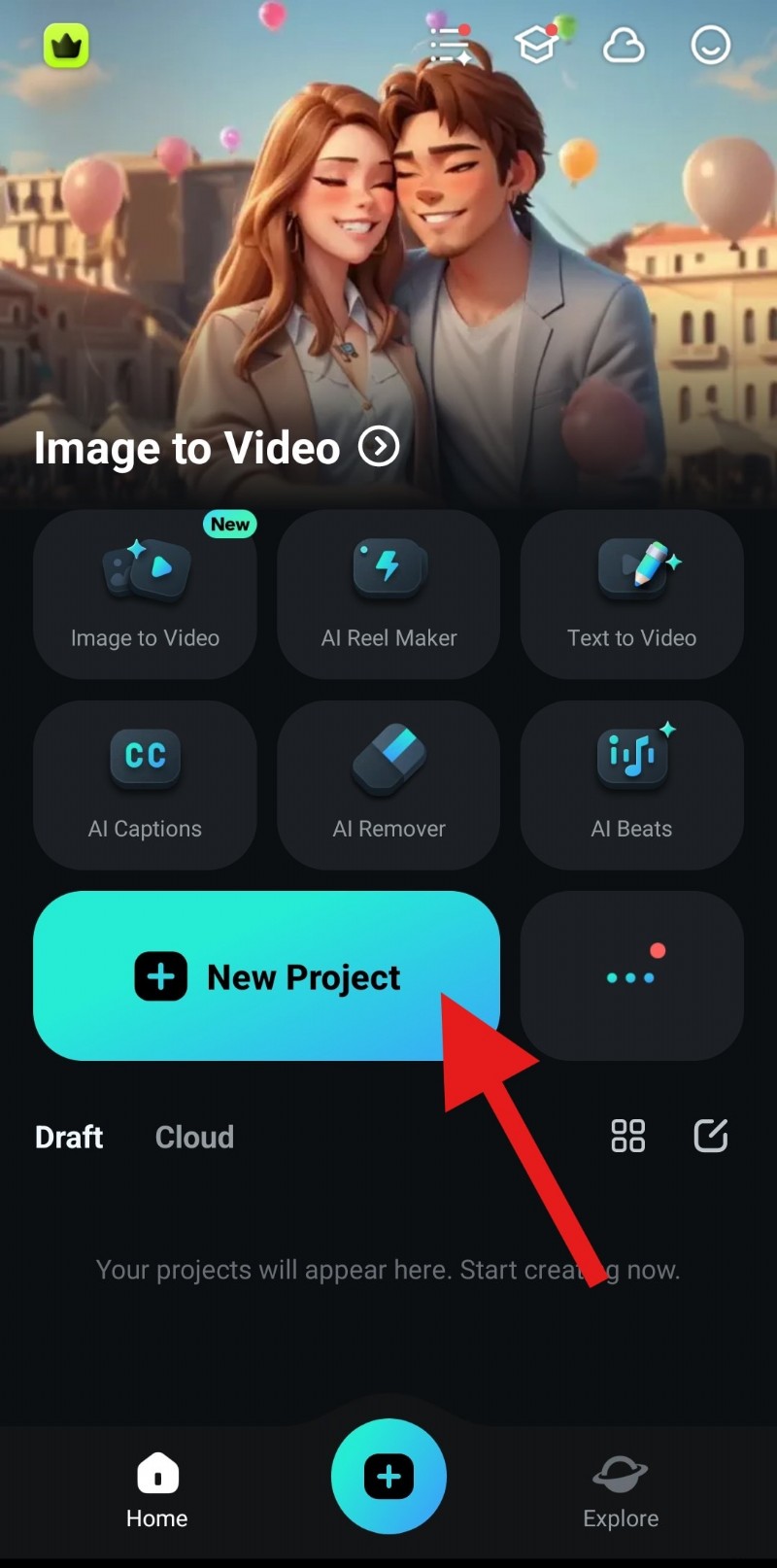Open the profile account icon
This screenshot has height=1568, width=777.
pyautogui.click(x=710, y=45)
